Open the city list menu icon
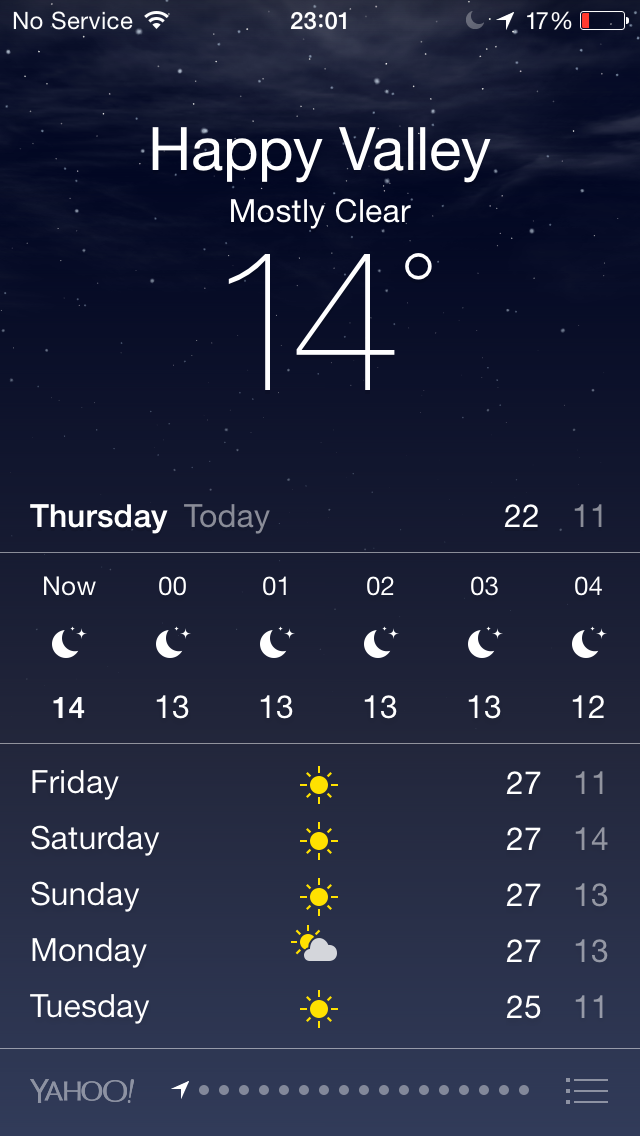The height and width of the screenshot is (1136, 640). (586, 1090)
